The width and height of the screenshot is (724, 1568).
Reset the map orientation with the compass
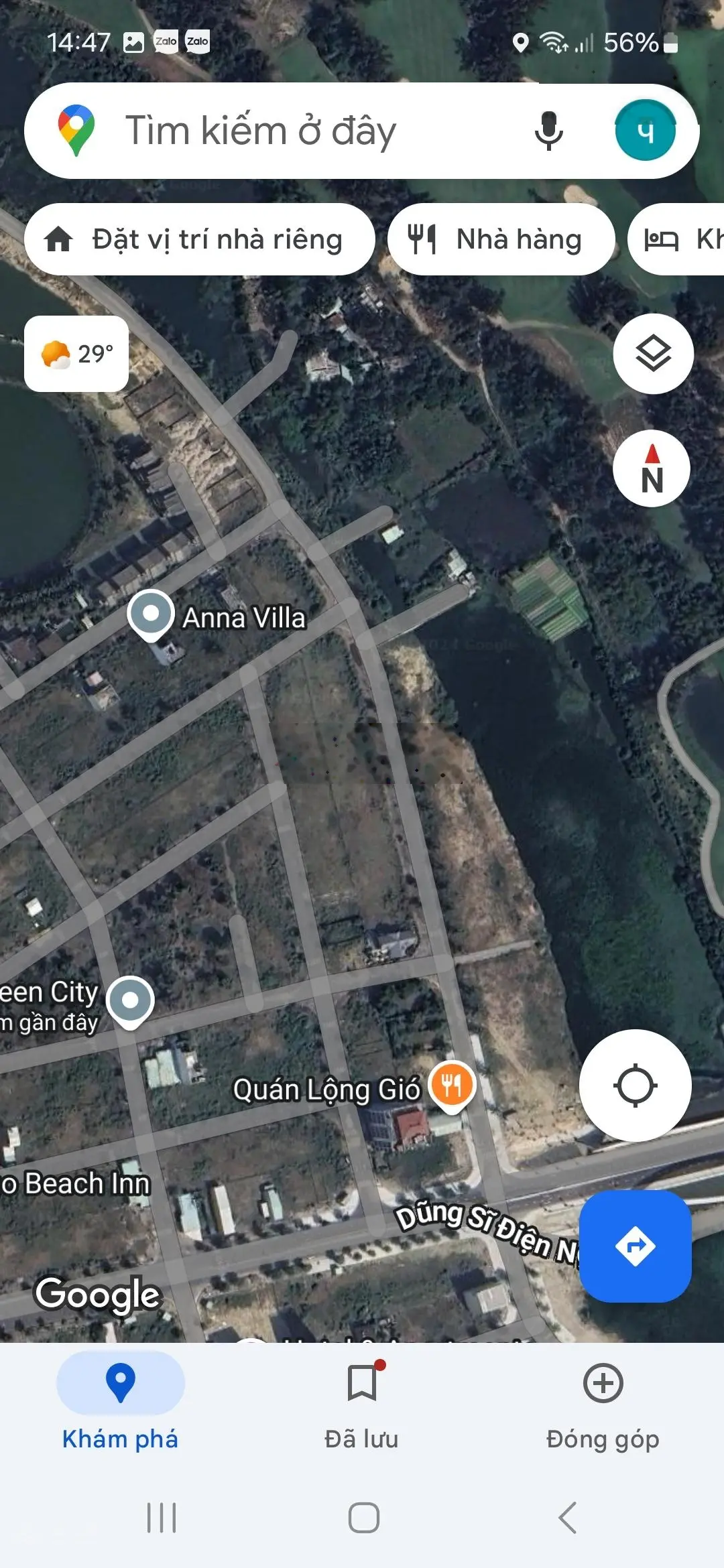pos(652,468)
